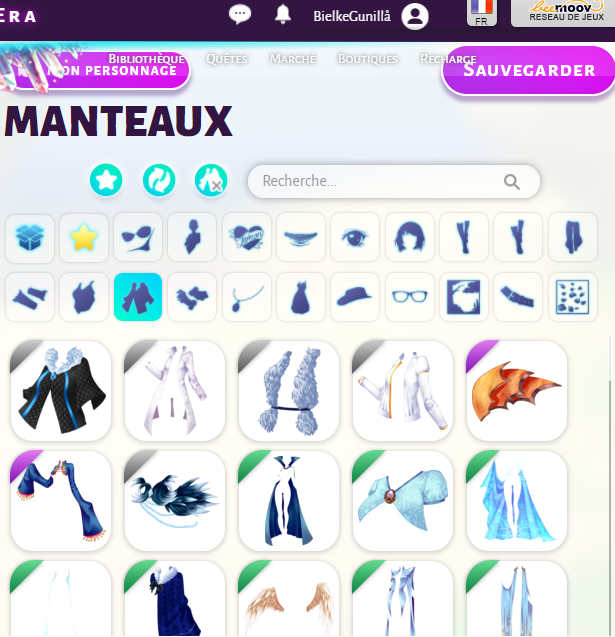The image size is (615, 637).
Task: Open the chat messages icon
Action: pos(239,15)
